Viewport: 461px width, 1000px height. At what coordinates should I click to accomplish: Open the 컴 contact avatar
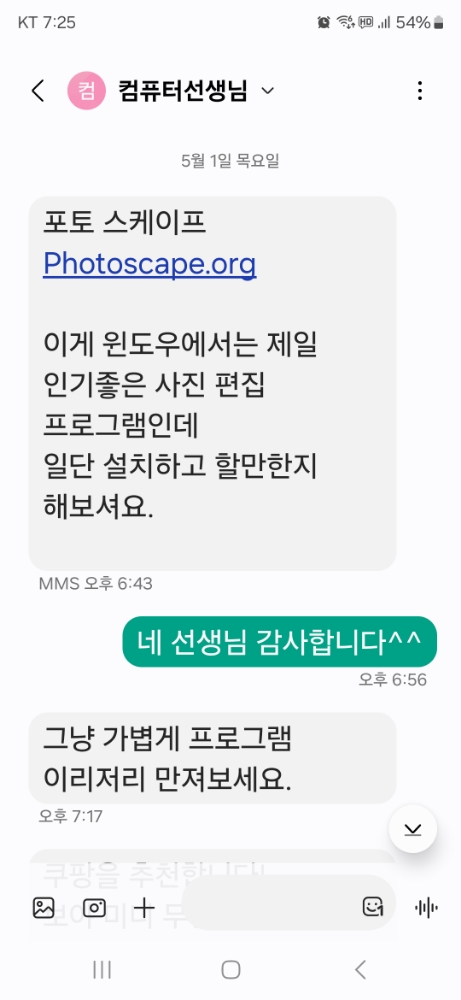[x=86, y=91]
